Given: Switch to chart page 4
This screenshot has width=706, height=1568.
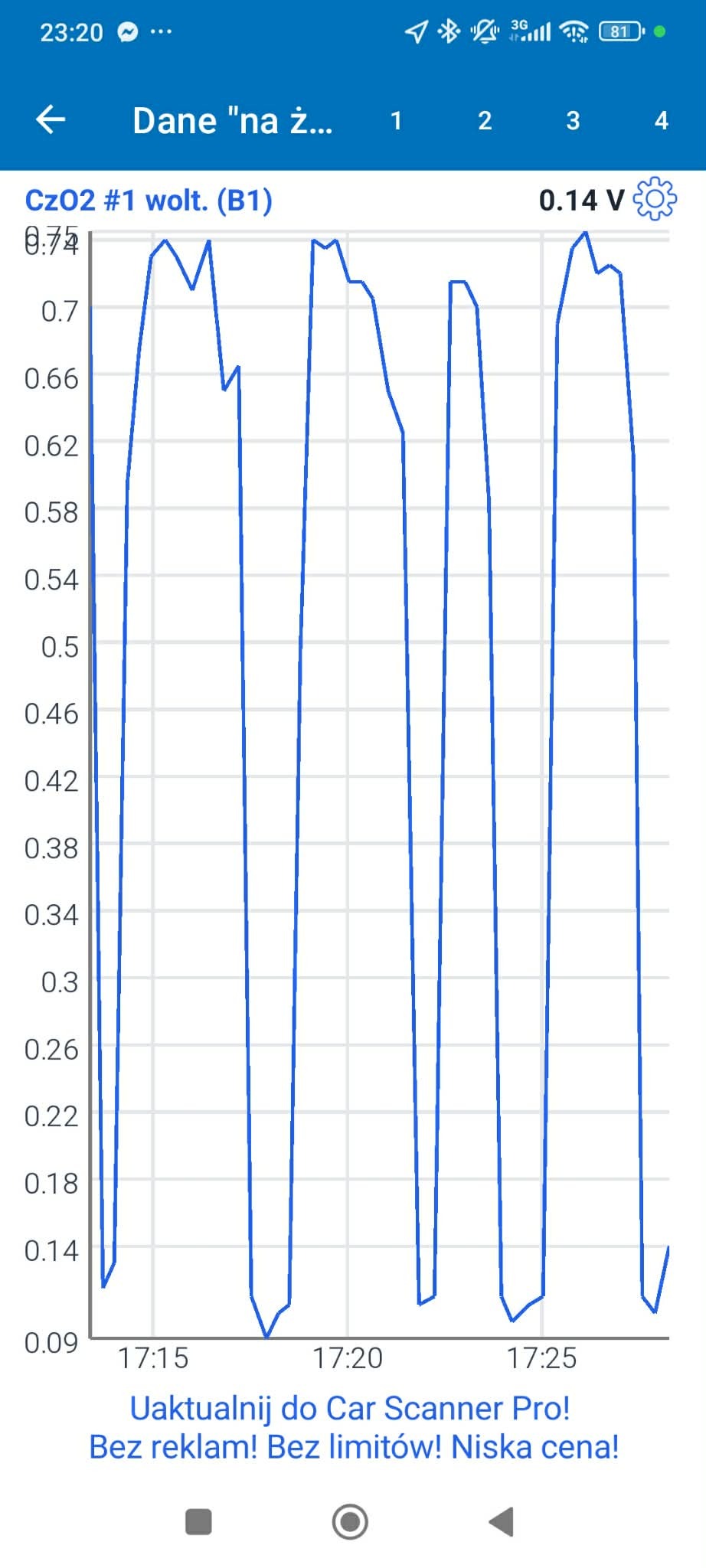Looking at the screenshot, I should click(661, 120).
